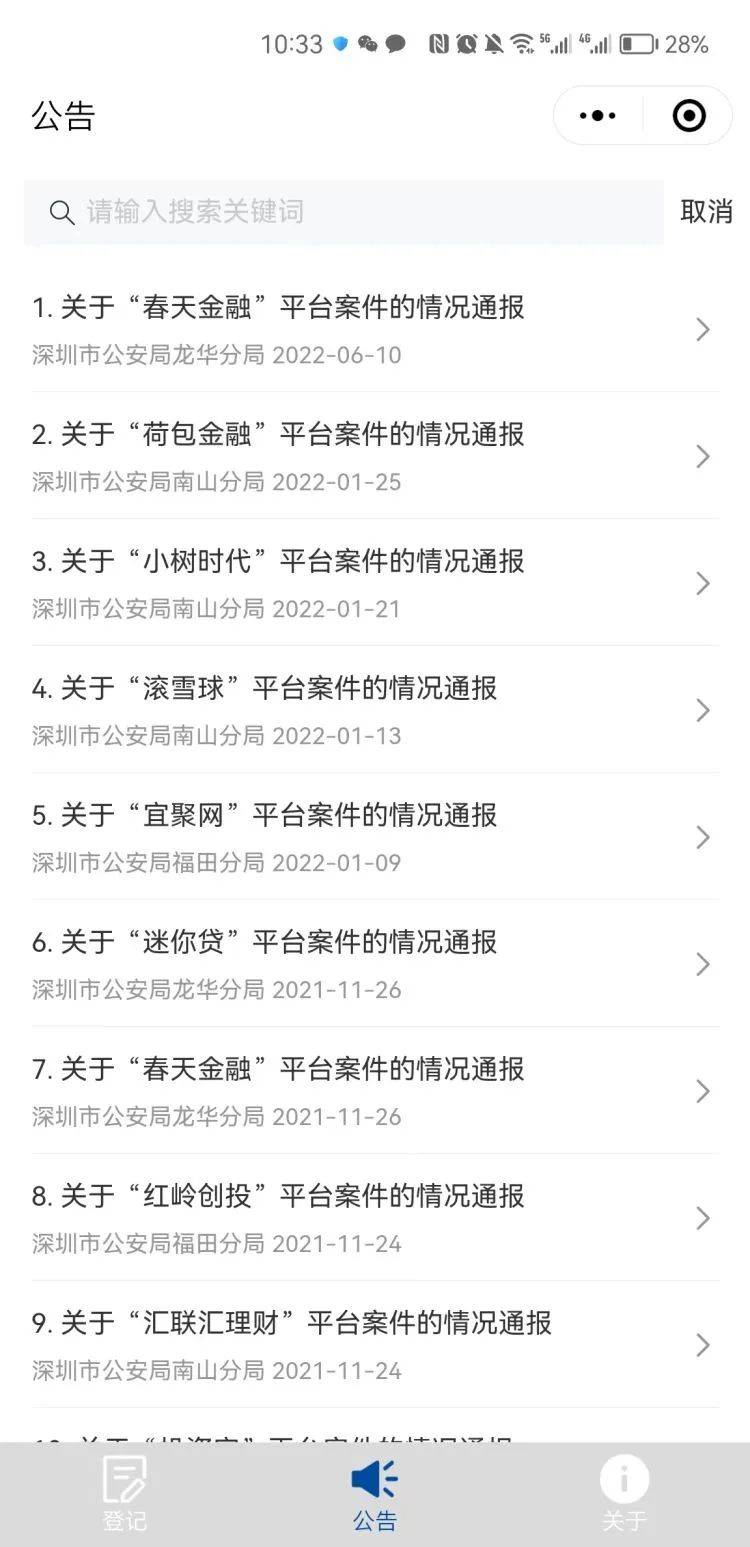
Task: Click the chat bubble status icon
Action: click(x=397, y=44)
